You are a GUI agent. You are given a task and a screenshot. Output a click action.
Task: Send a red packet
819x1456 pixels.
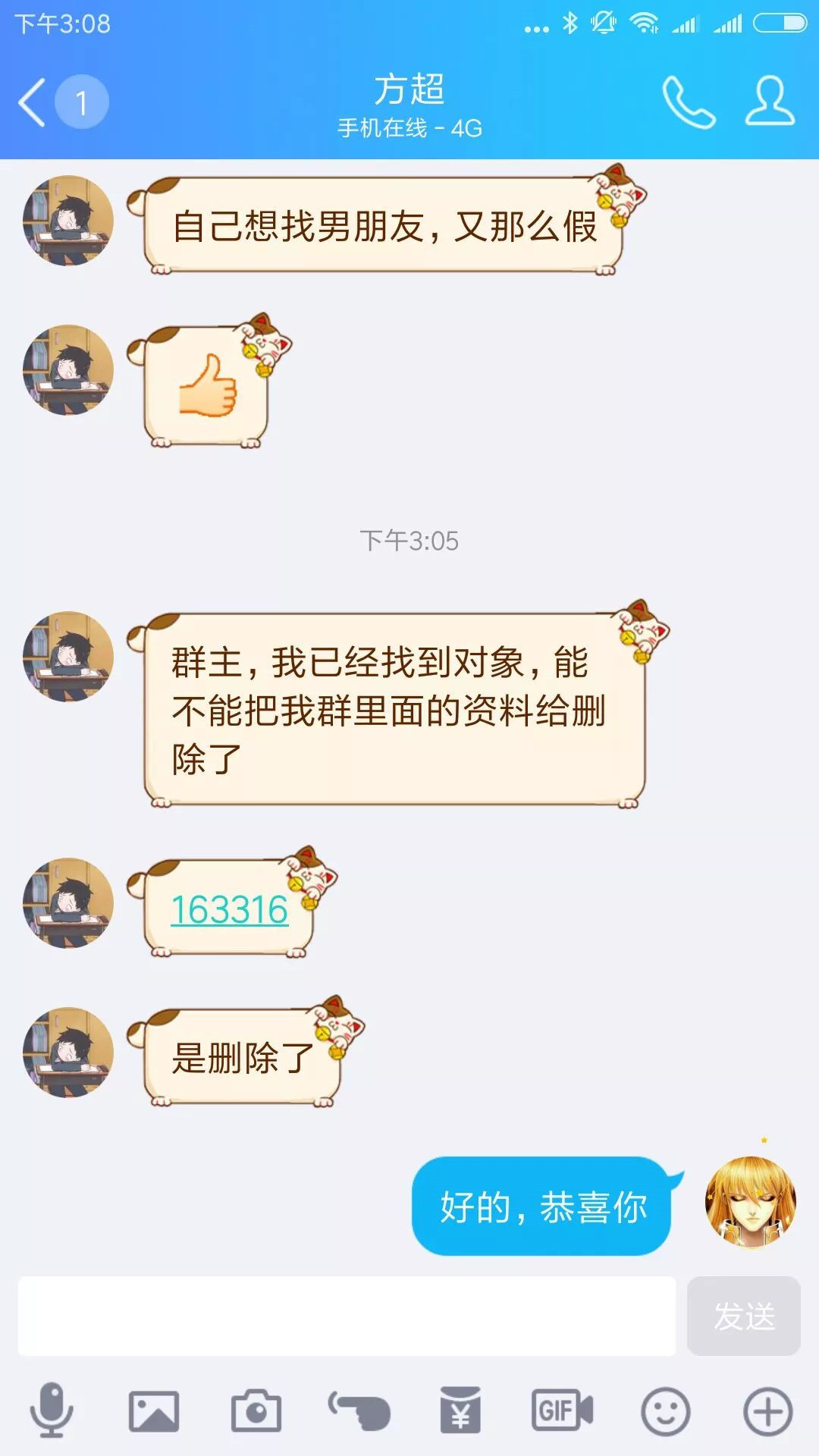click(x=461, y=1410)
